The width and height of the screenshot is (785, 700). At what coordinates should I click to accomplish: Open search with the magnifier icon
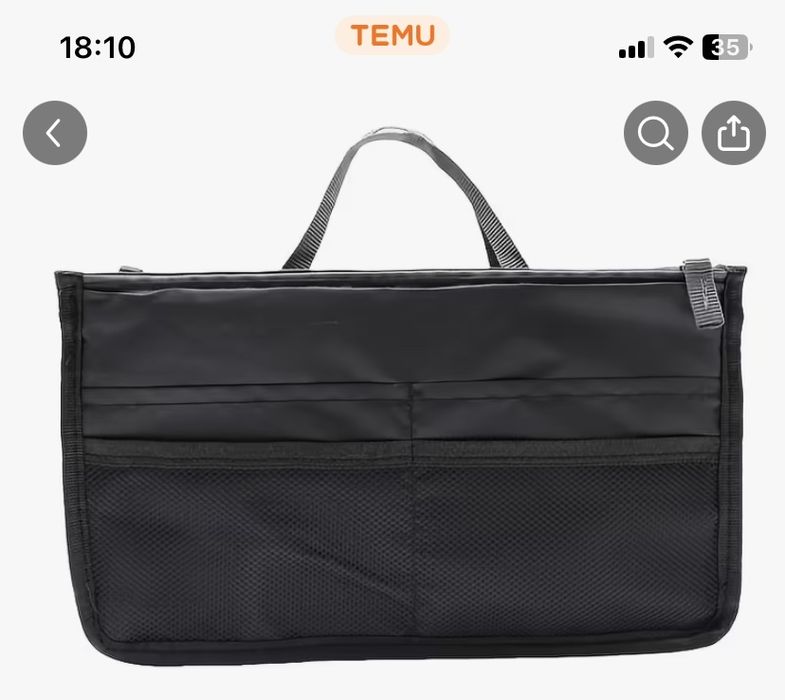(x=656, y=133)
